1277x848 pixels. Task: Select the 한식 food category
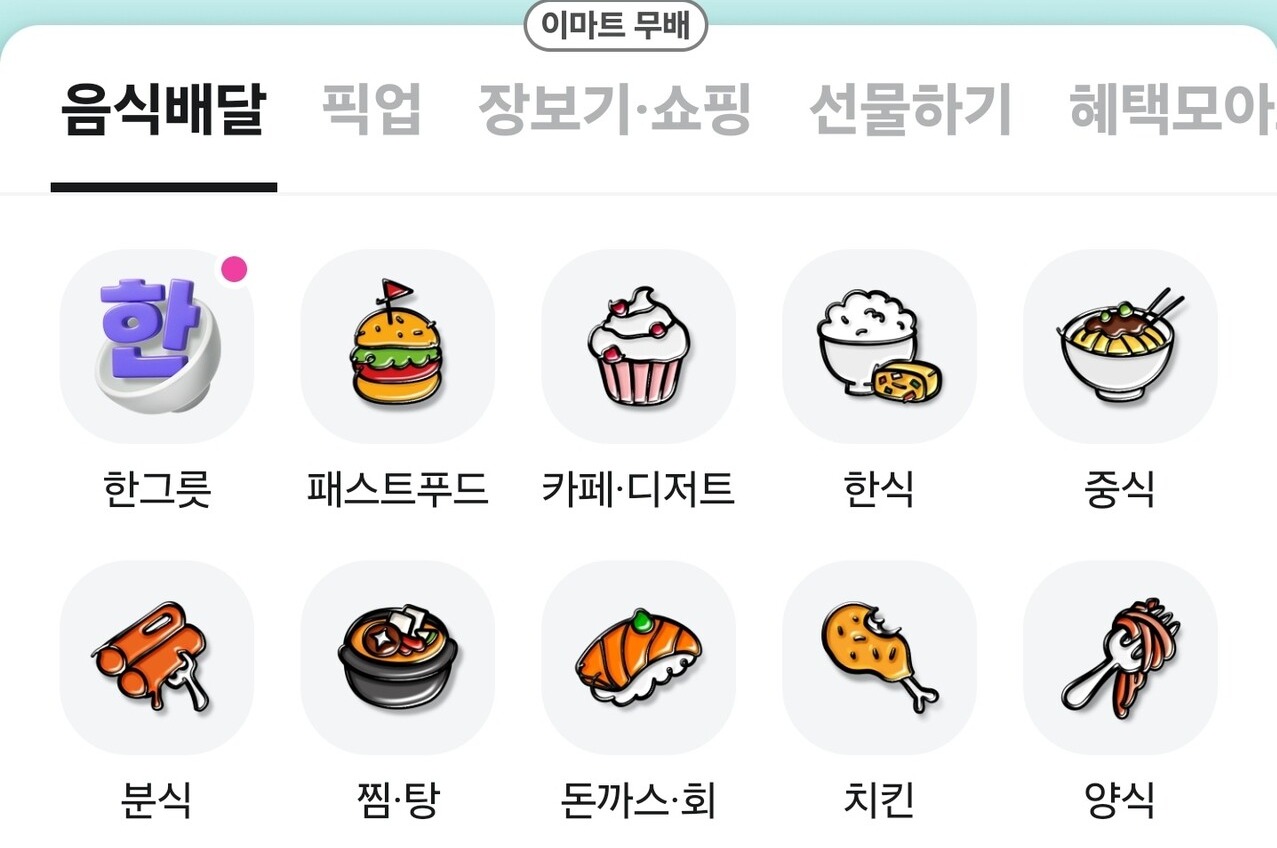(x=878, y=346)
